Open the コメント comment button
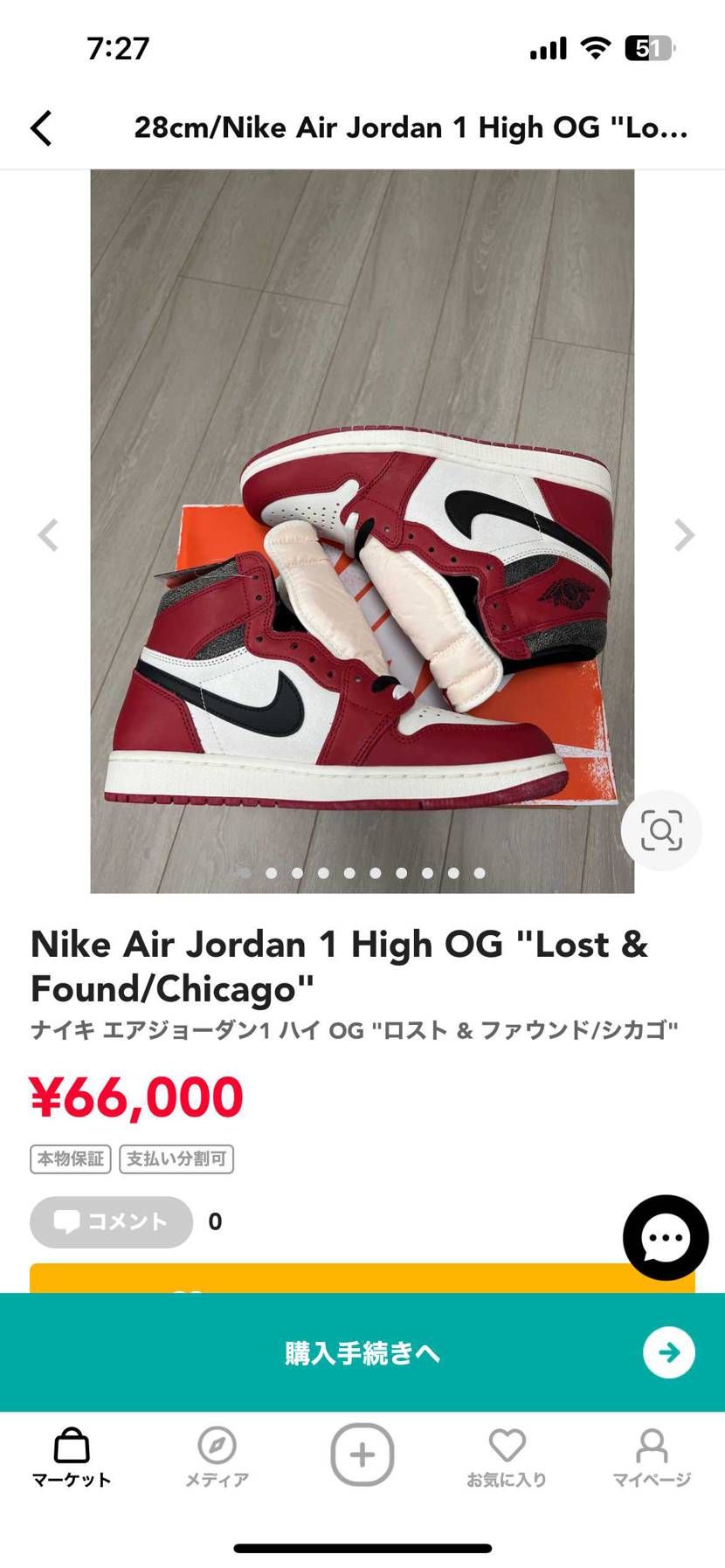 coord(111,1221)
